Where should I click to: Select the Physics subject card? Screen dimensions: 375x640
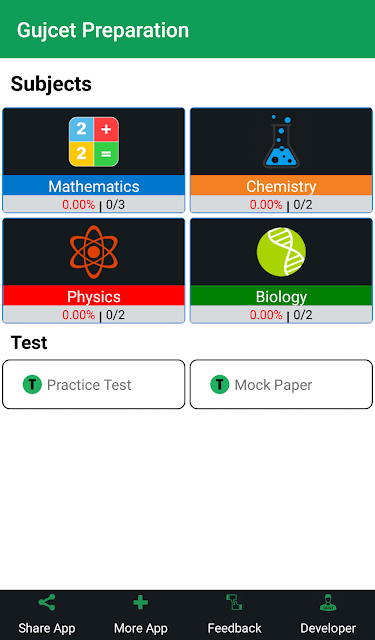93,271
